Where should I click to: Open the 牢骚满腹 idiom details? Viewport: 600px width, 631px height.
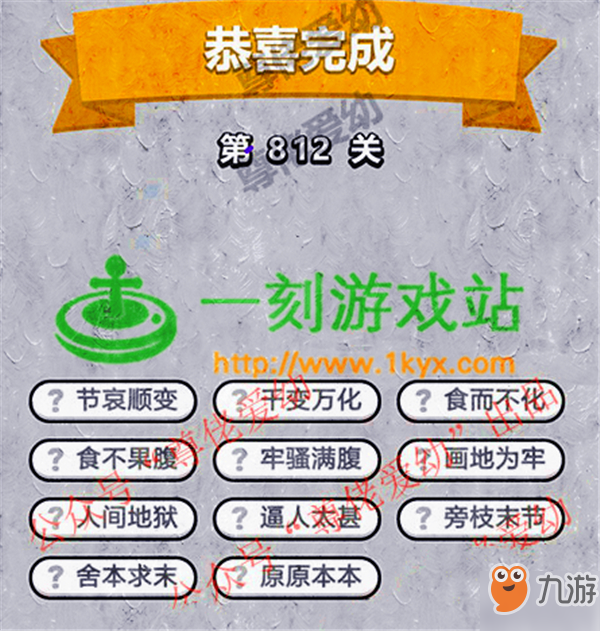[x=297, y=460]
